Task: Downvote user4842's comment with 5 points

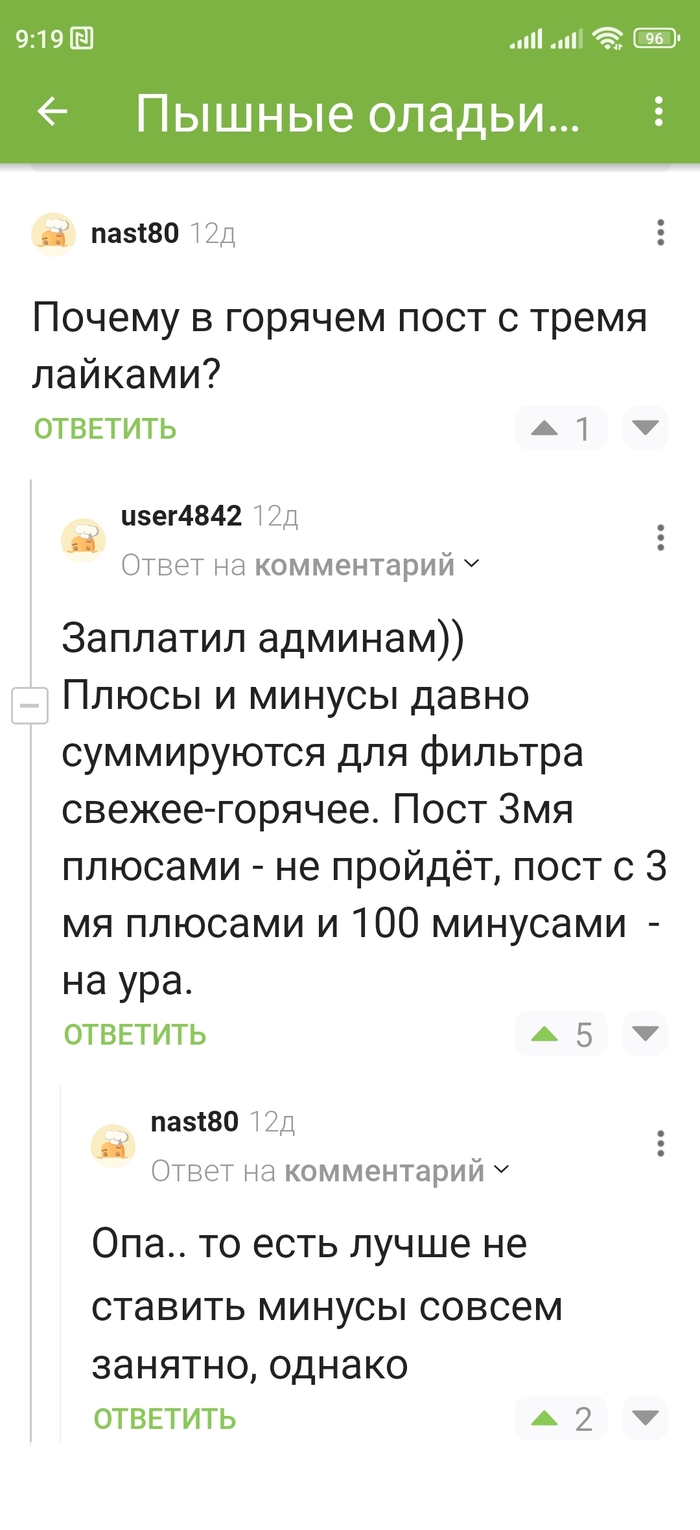Action: [645, 1033]
